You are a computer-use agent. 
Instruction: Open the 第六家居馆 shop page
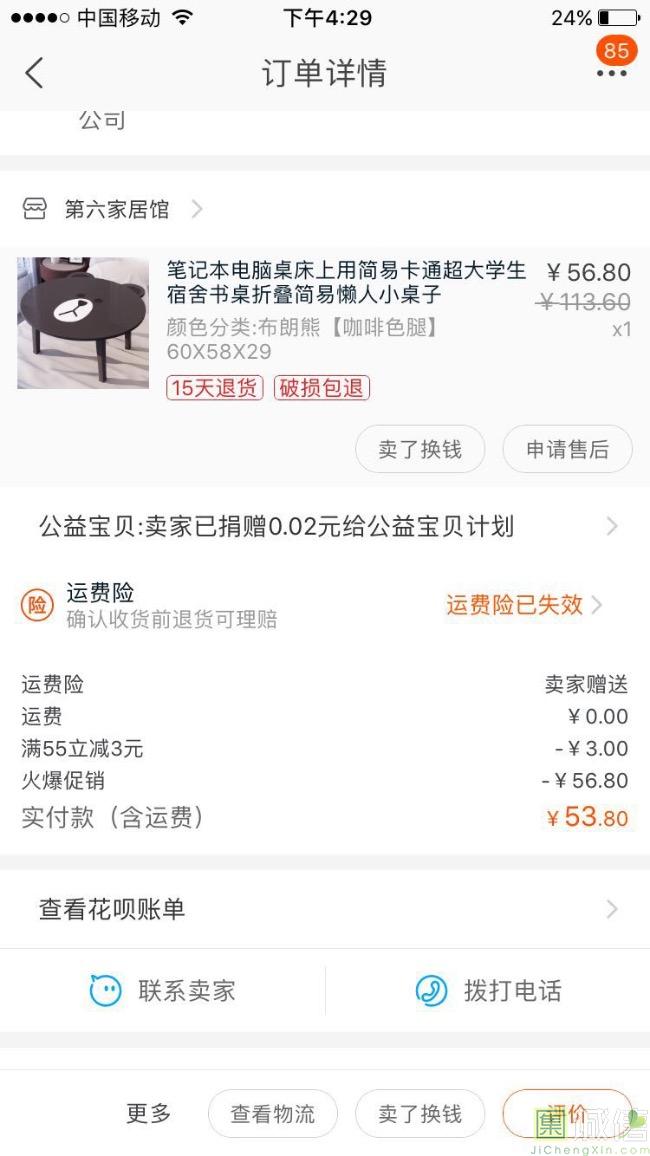pos(117,209)
